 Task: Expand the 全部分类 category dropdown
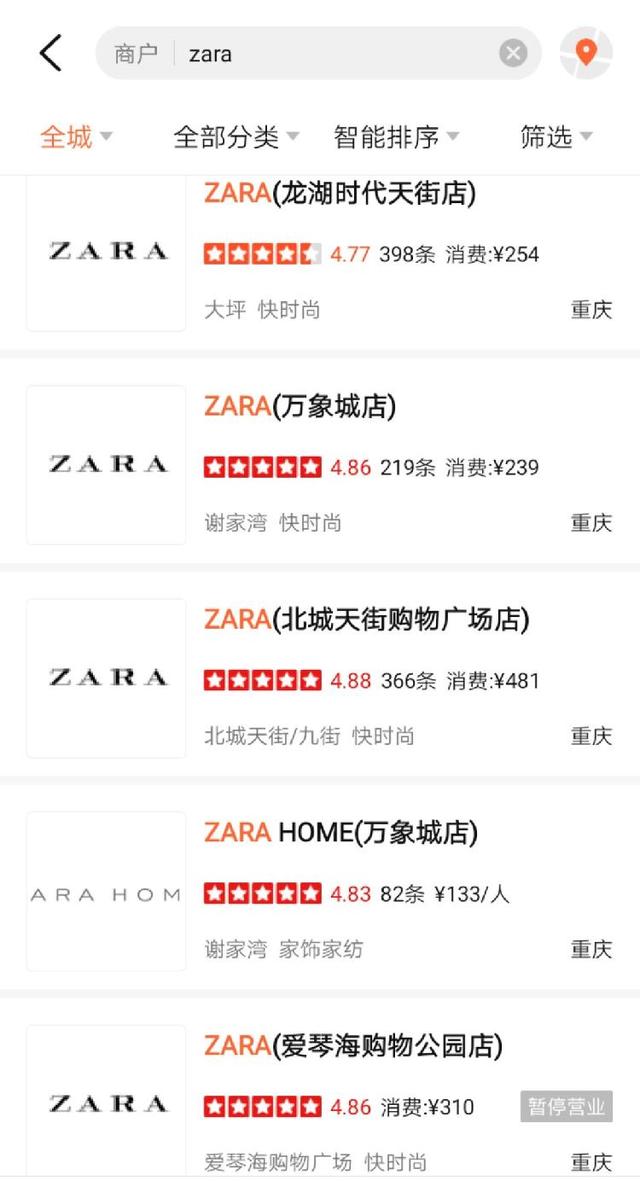[236, 137]
